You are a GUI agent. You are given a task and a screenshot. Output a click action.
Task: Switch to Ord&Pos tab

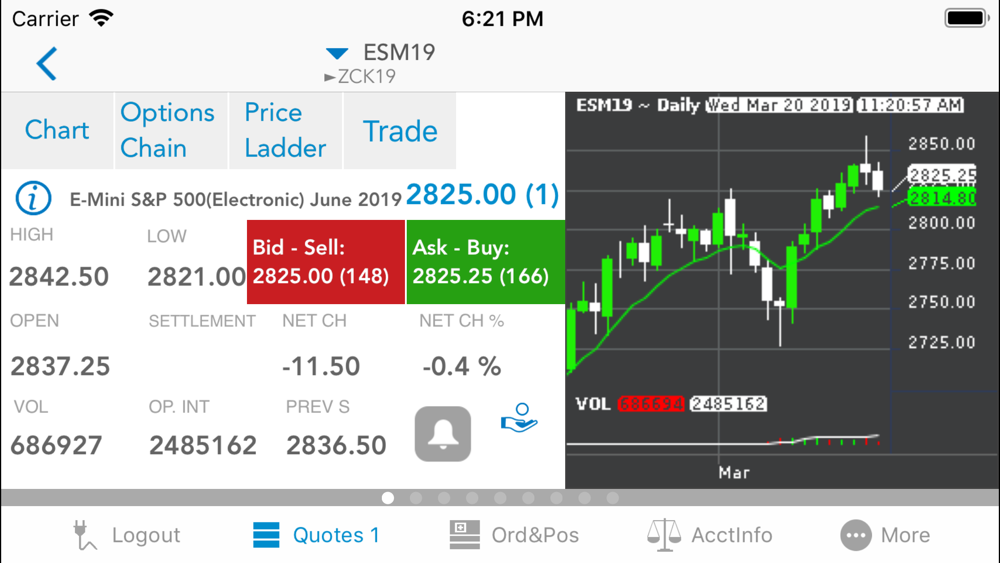[x=514, y=535]
